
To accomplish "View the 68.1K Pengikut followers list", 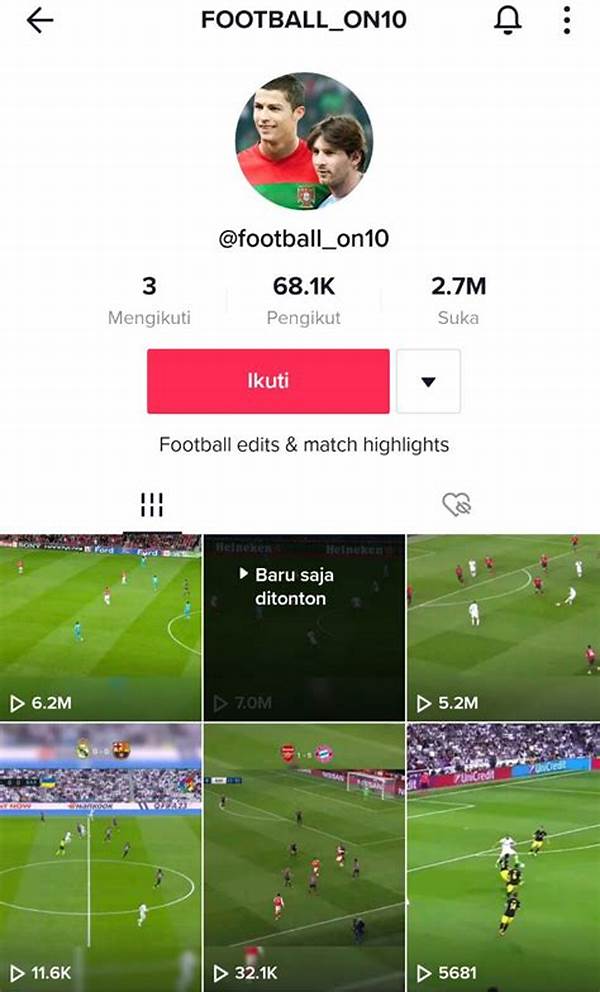I will pyautogui.click(x=304, y=301).
